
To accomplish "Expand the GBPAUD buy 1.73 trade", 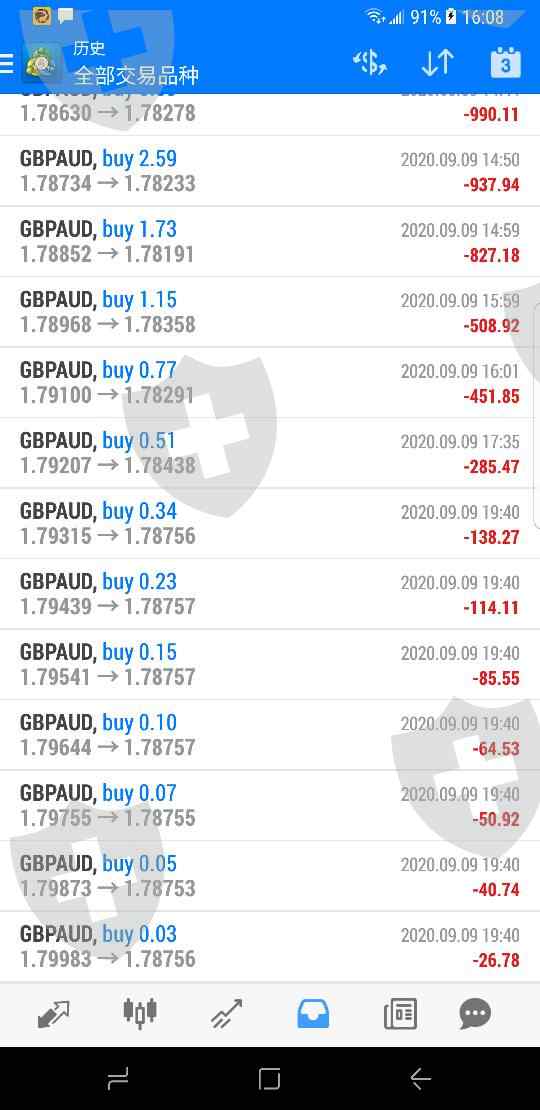I will point(270,241).
